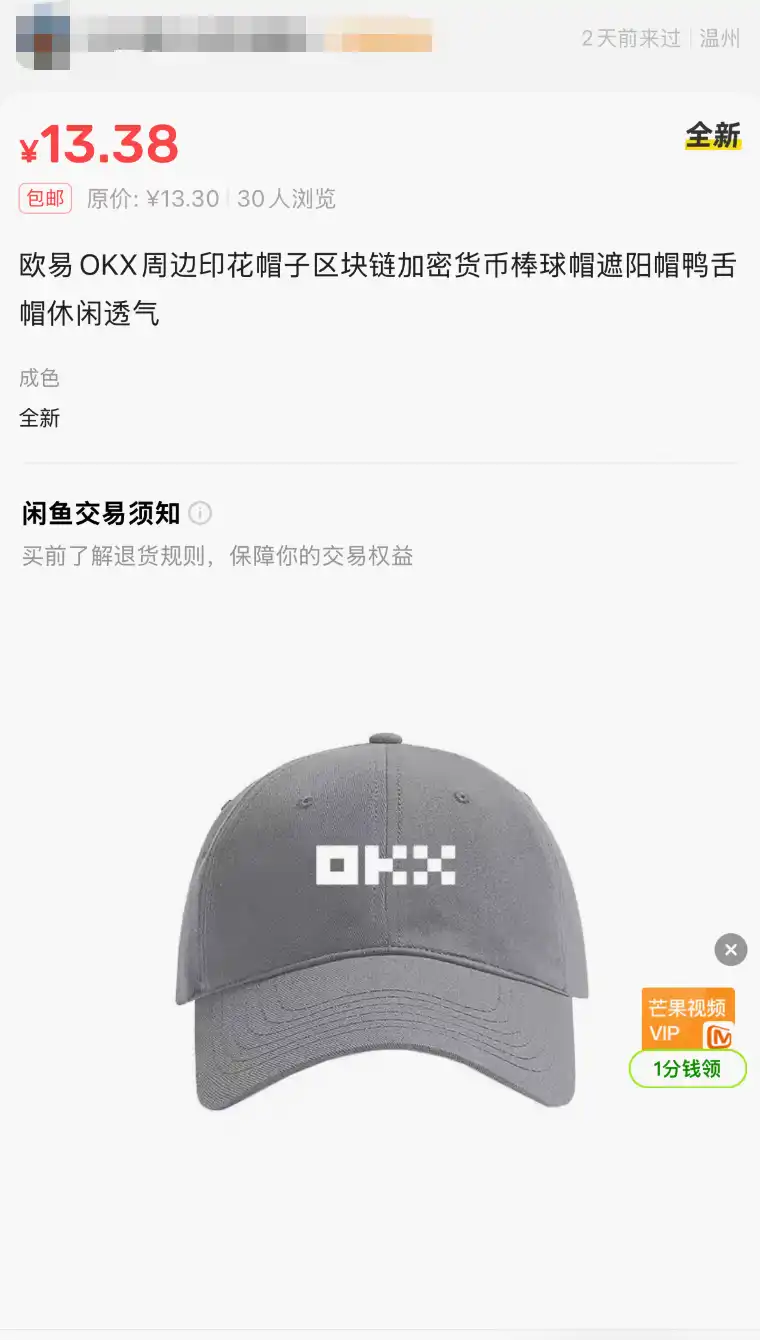Image resolution: width=760 pixels, height=1340 pixels.
Task: Open the seller's profile avatar
Action: [40, 40]
